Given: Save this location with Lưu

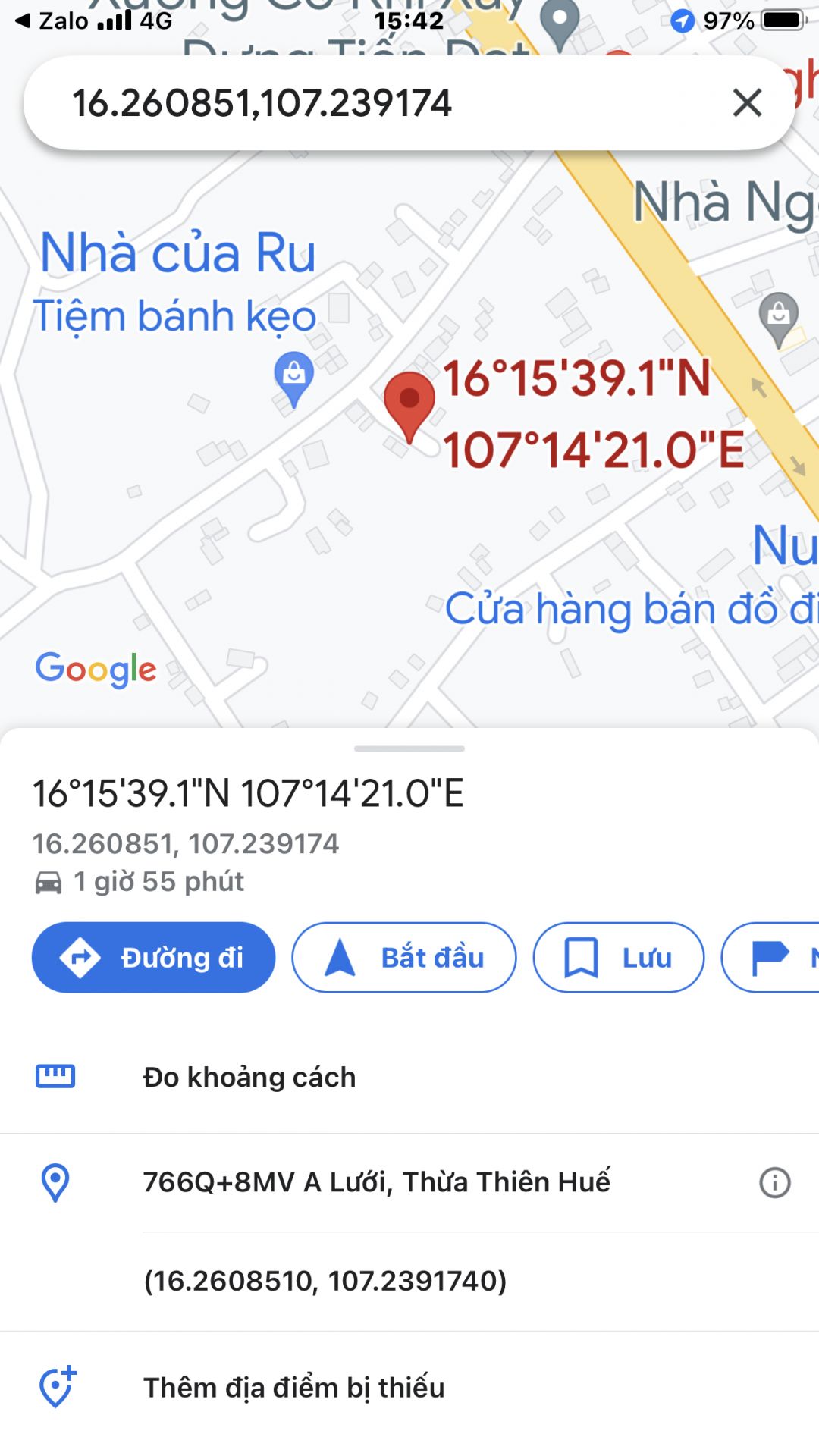Looking at the screenshot, I should click(x=618, y=957).
